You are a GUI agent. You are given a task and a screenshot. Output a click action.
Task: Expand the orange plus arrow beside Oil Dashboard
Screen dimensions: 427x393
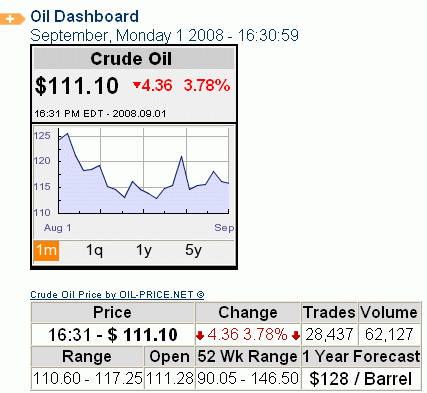tap(12, 19)
